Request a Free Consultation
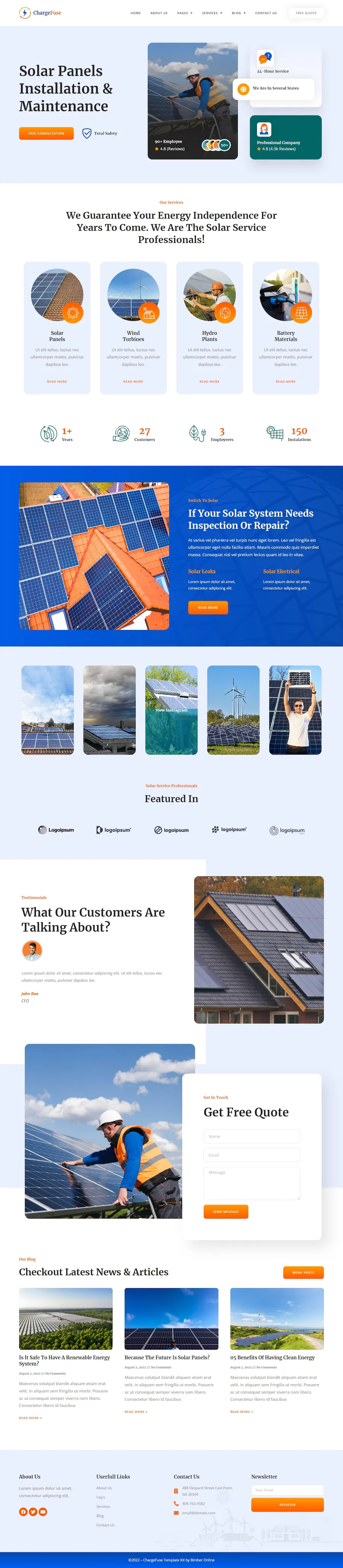 click(x=46, y=133)
